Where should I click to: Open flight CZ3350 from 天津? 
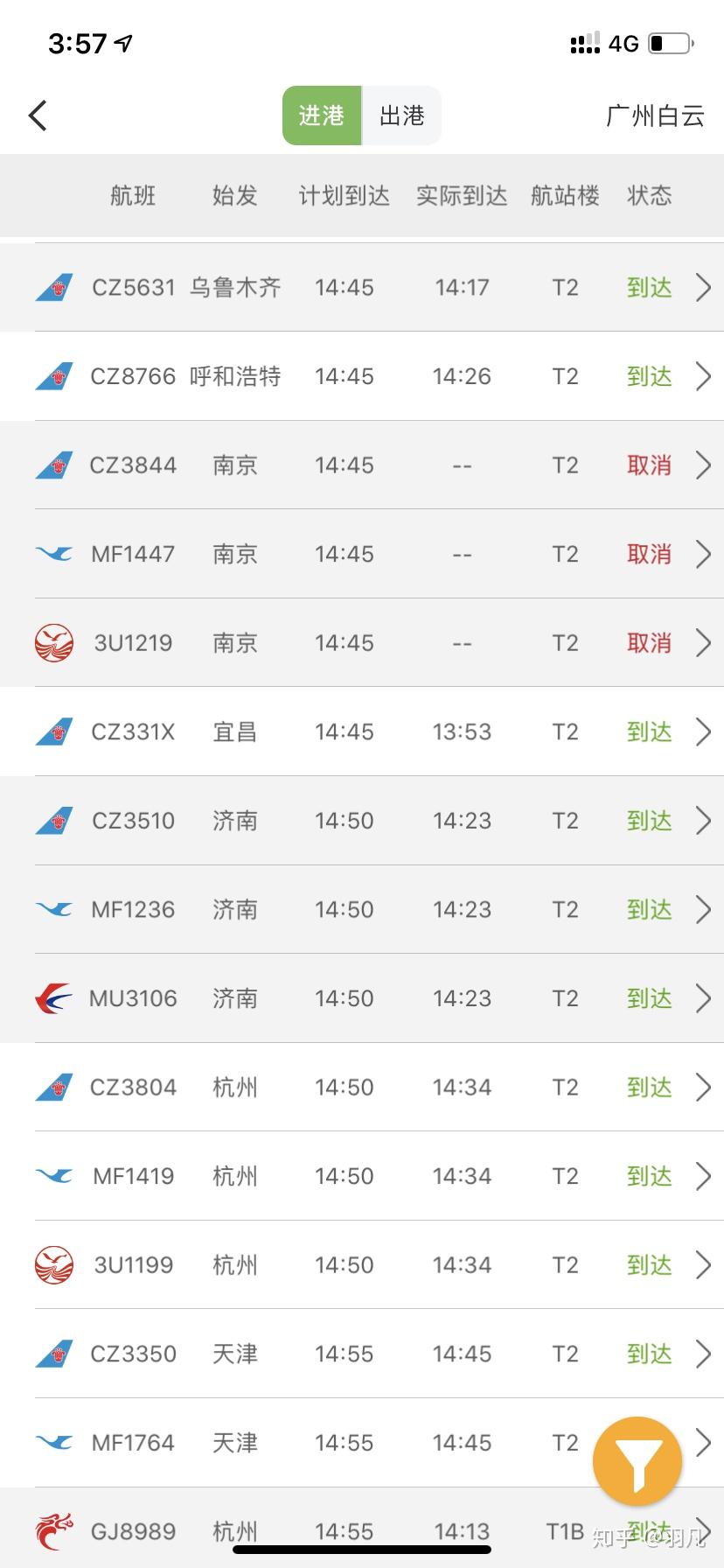362,1354
